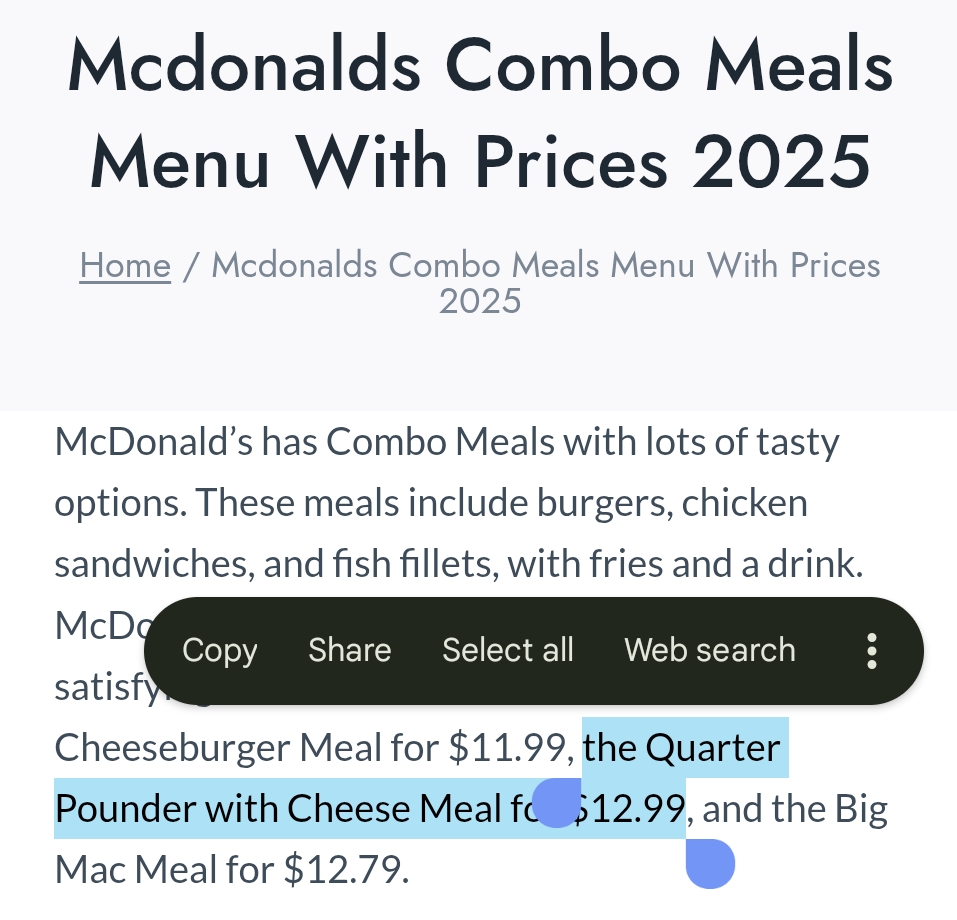Follow the Home breadcrumb link
This screenshot has height=920, width=957.
click(125, 266)
